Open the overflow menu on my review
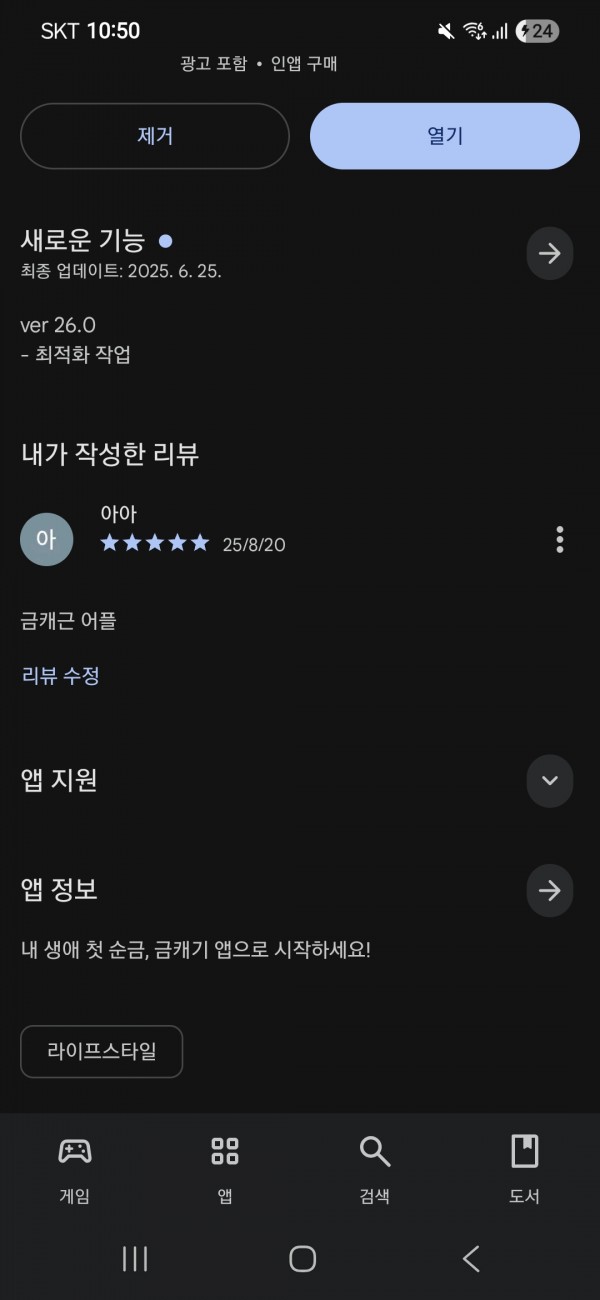This screenshot has width=600, height=1300. click(x=559, y=539)
